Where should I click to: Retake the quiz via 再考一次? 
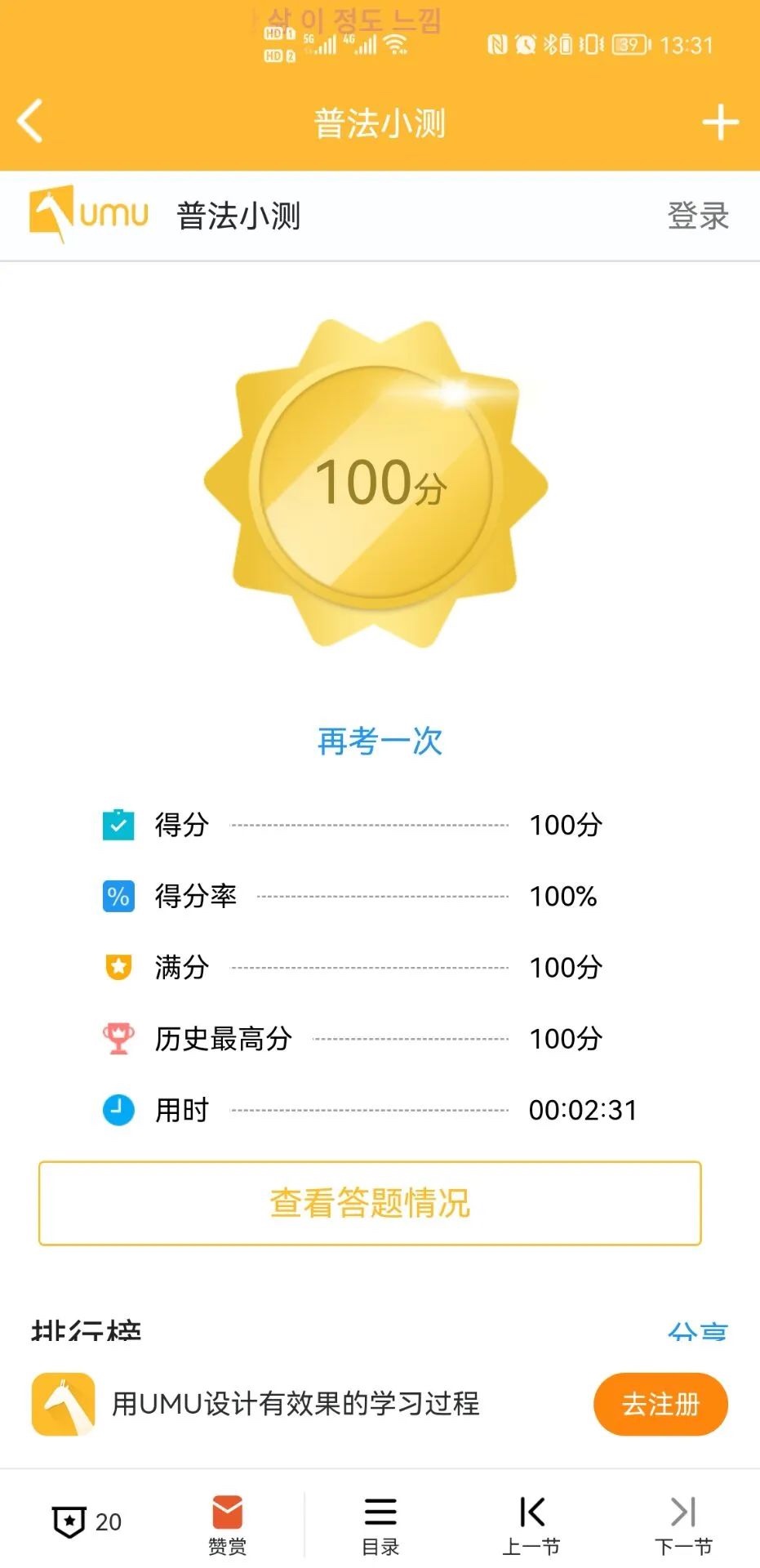tap(380, 741)
